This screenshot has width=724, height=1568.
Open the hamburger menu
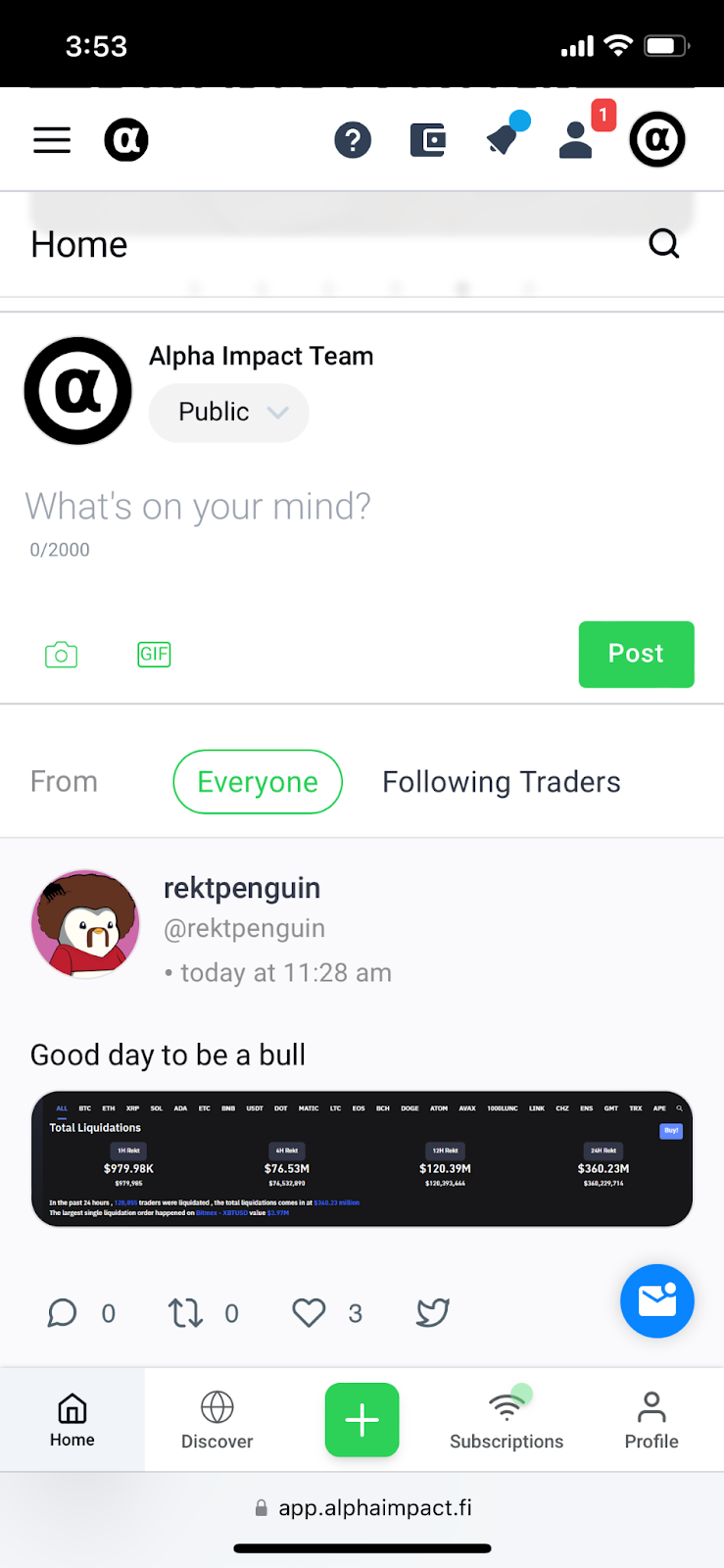52,140
